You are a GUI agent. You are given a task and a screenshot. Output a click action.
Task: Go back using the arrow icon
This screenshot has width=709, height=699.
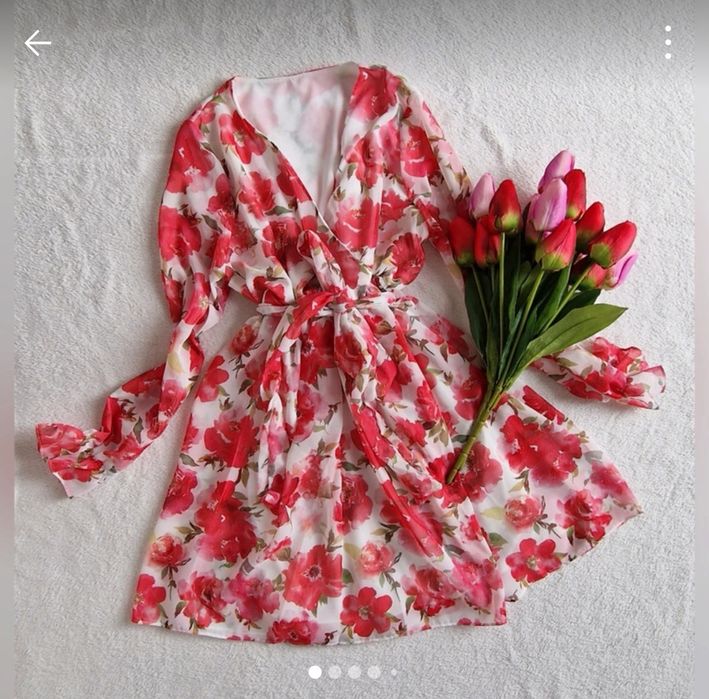(37, 43)
